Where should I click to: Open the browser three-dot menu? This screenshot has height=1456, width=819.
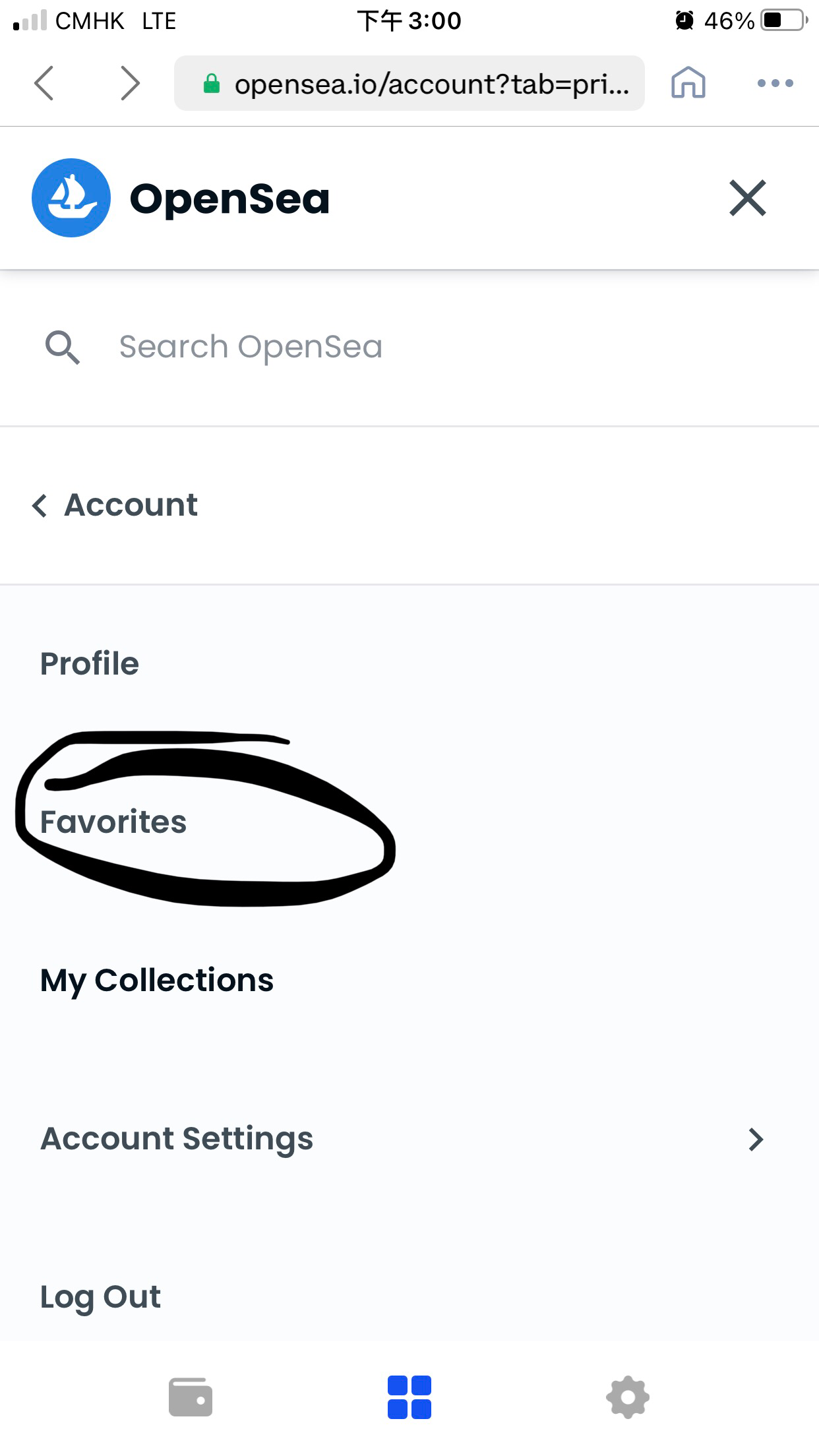[x=775, y=83]
